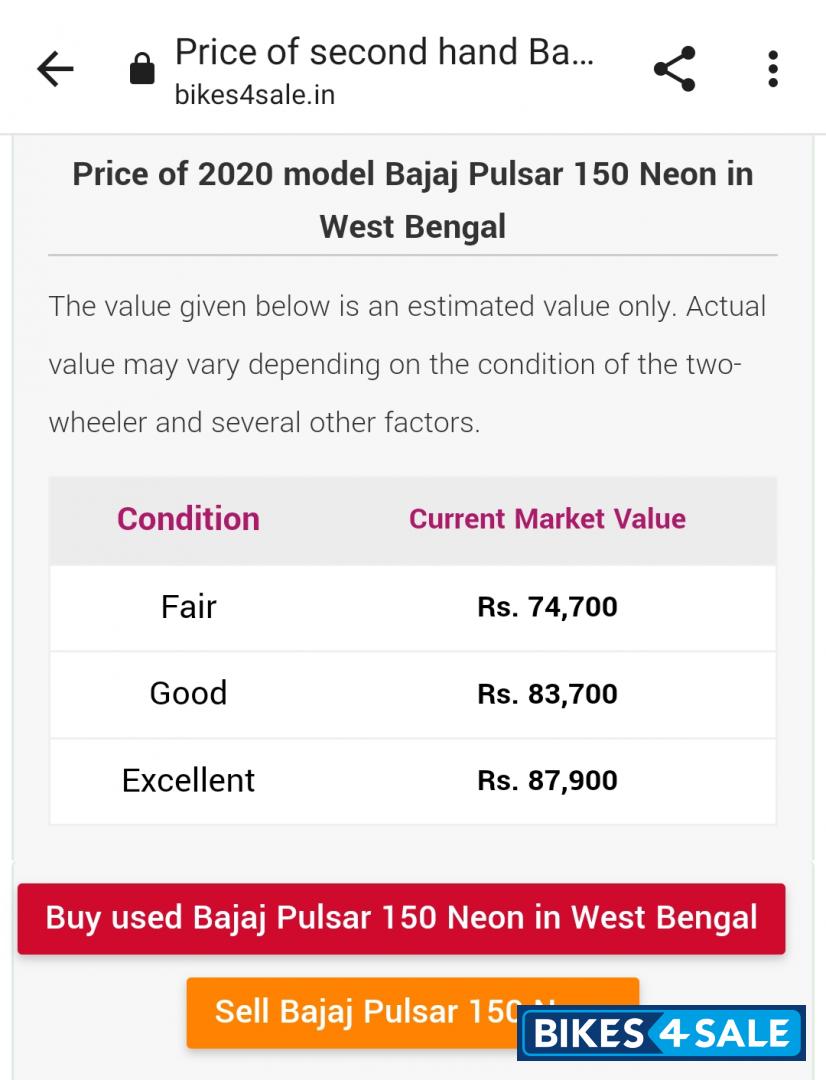Tap the lock icon beside the page title

(143, 66)
